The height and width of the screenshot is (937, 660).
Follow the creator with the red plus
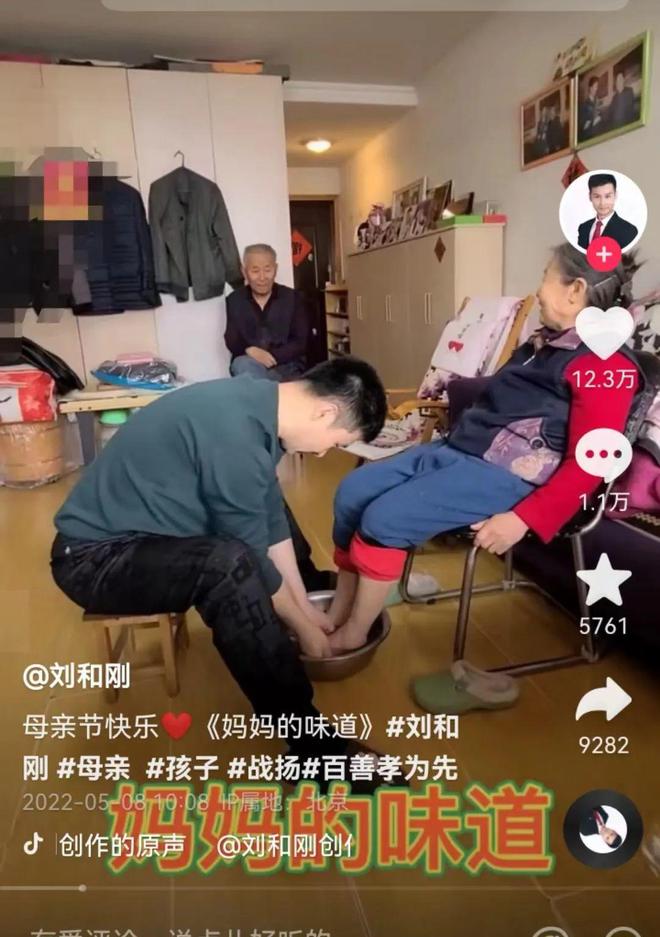coord(603,255)
